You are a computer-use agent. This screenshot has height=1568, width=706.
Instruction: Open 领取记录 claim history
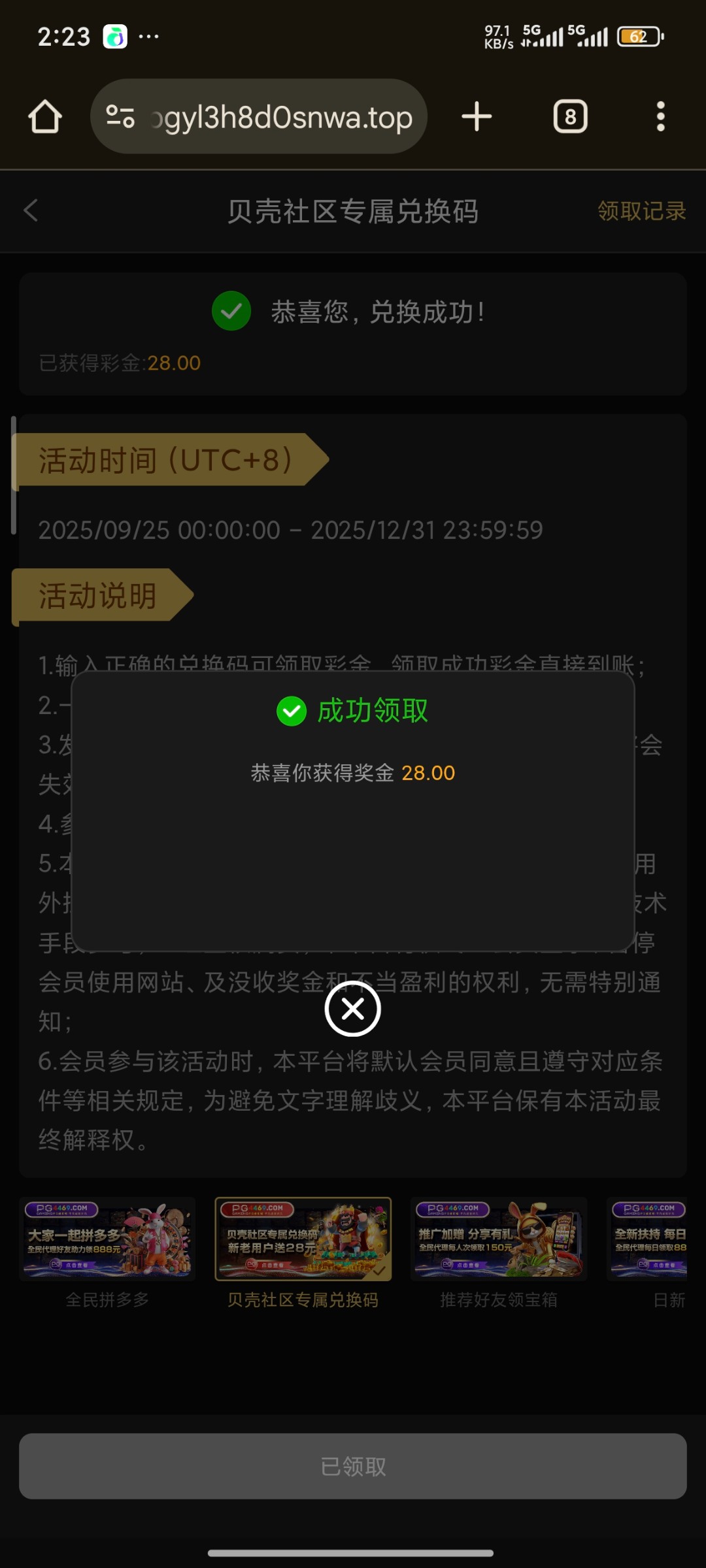click(x=641, y=211)
